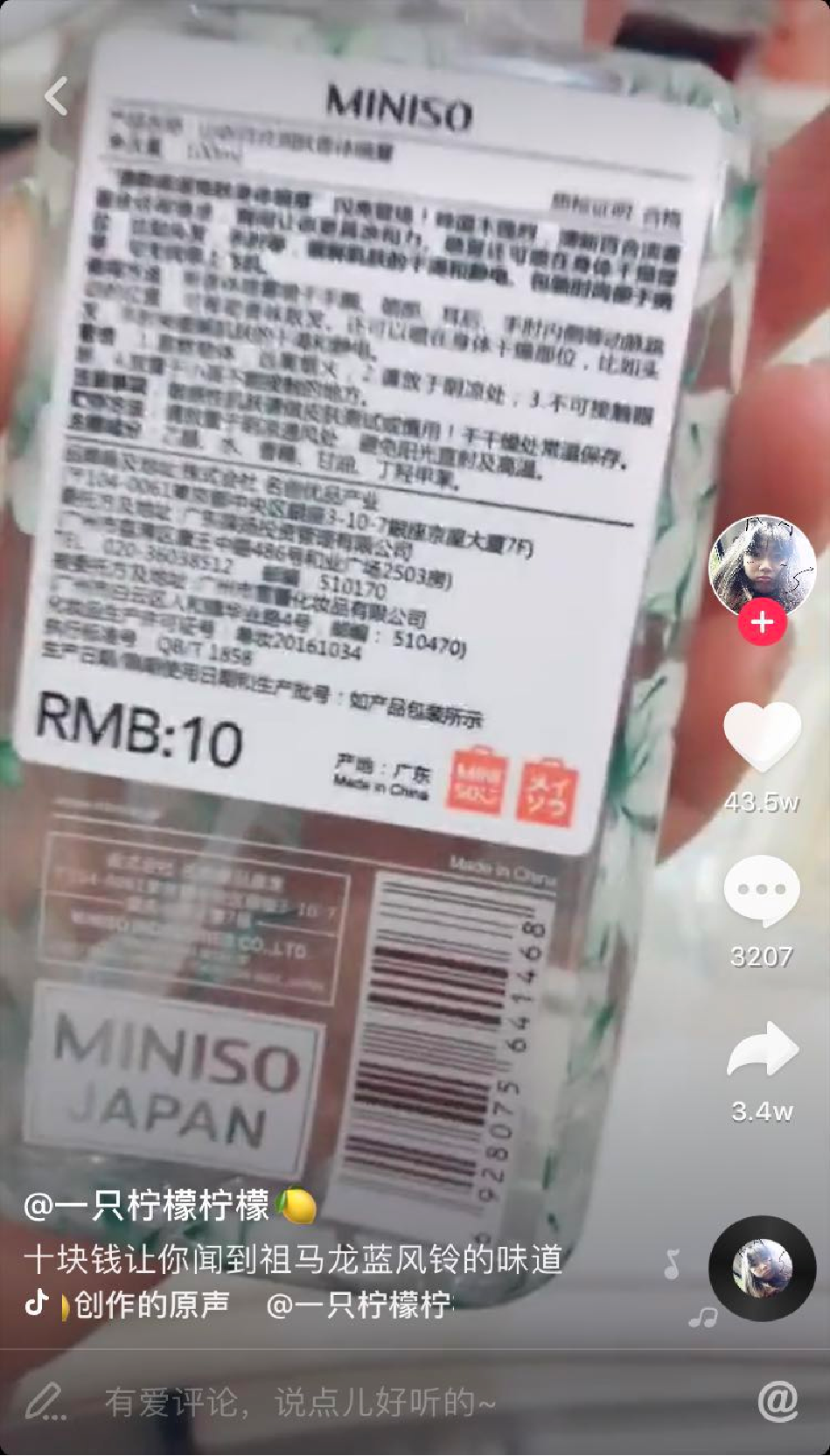This screenshot has width=830, height=1456.
Task: Open the spinning music disc
Action: [762, 1269]
